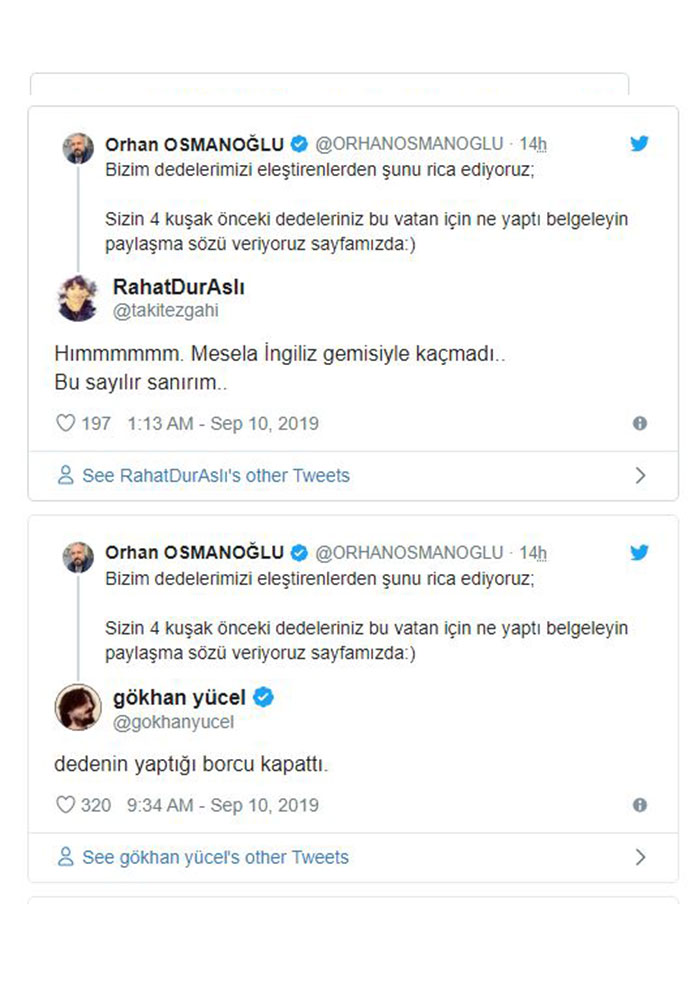
Task: Open the 1:13 AM - Sep 10, 2019 timestamp
Action: (223, 424)
